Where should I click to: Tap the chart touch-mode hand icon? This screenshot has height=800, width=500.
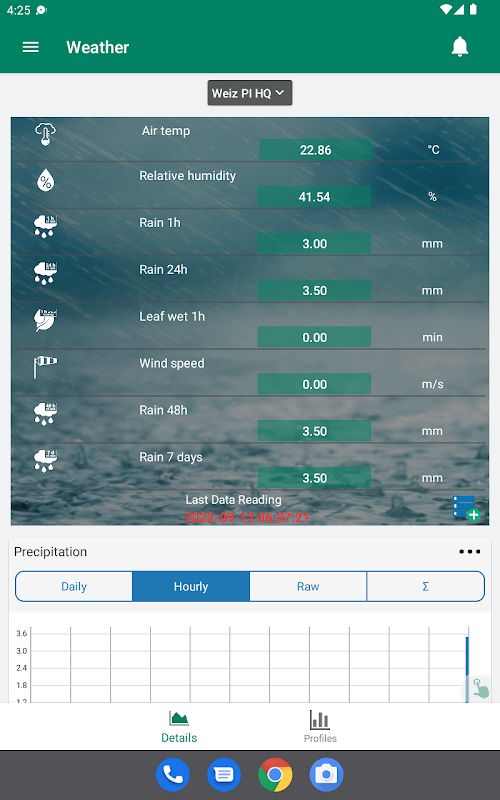[x=480, y=688]
